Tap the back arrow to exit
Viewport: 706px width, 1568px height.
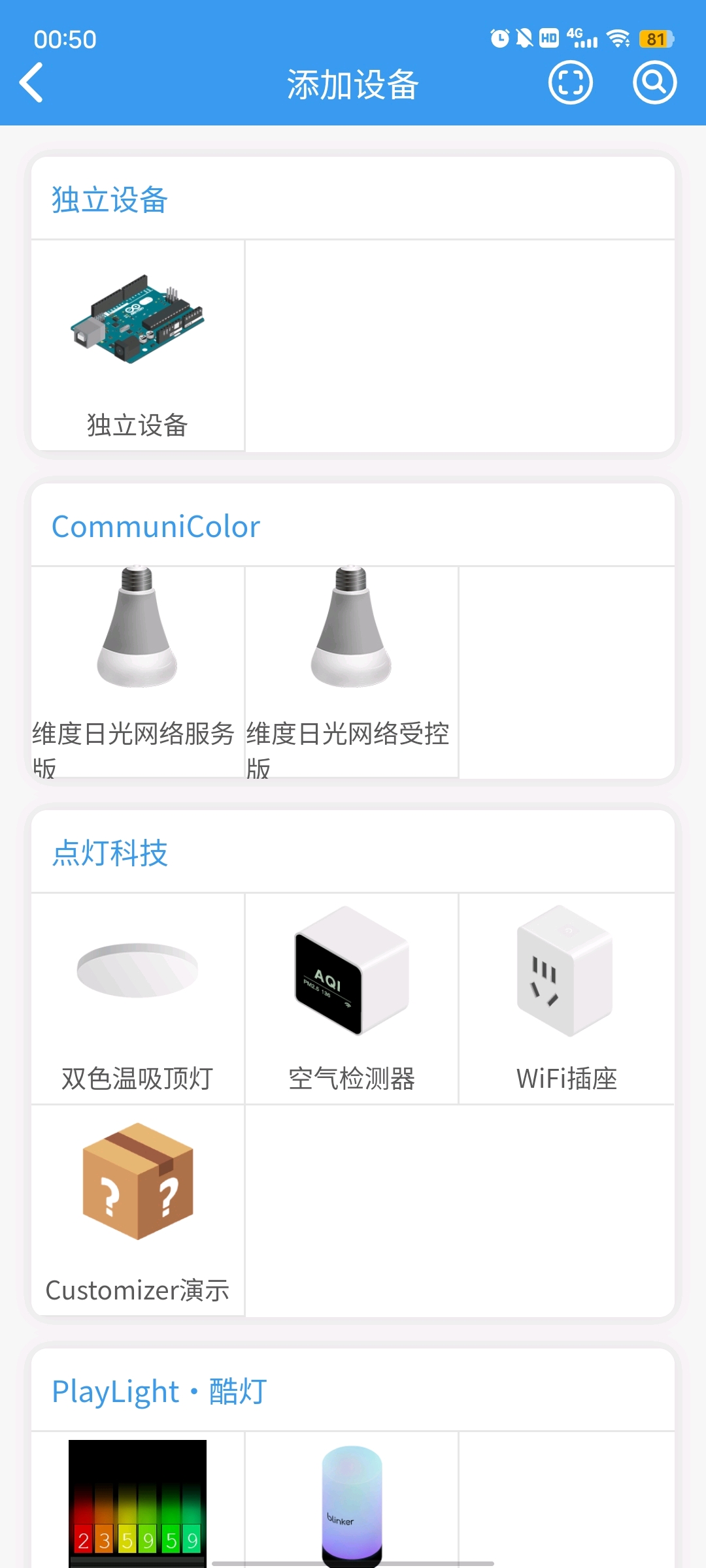(x=31, y=82)
